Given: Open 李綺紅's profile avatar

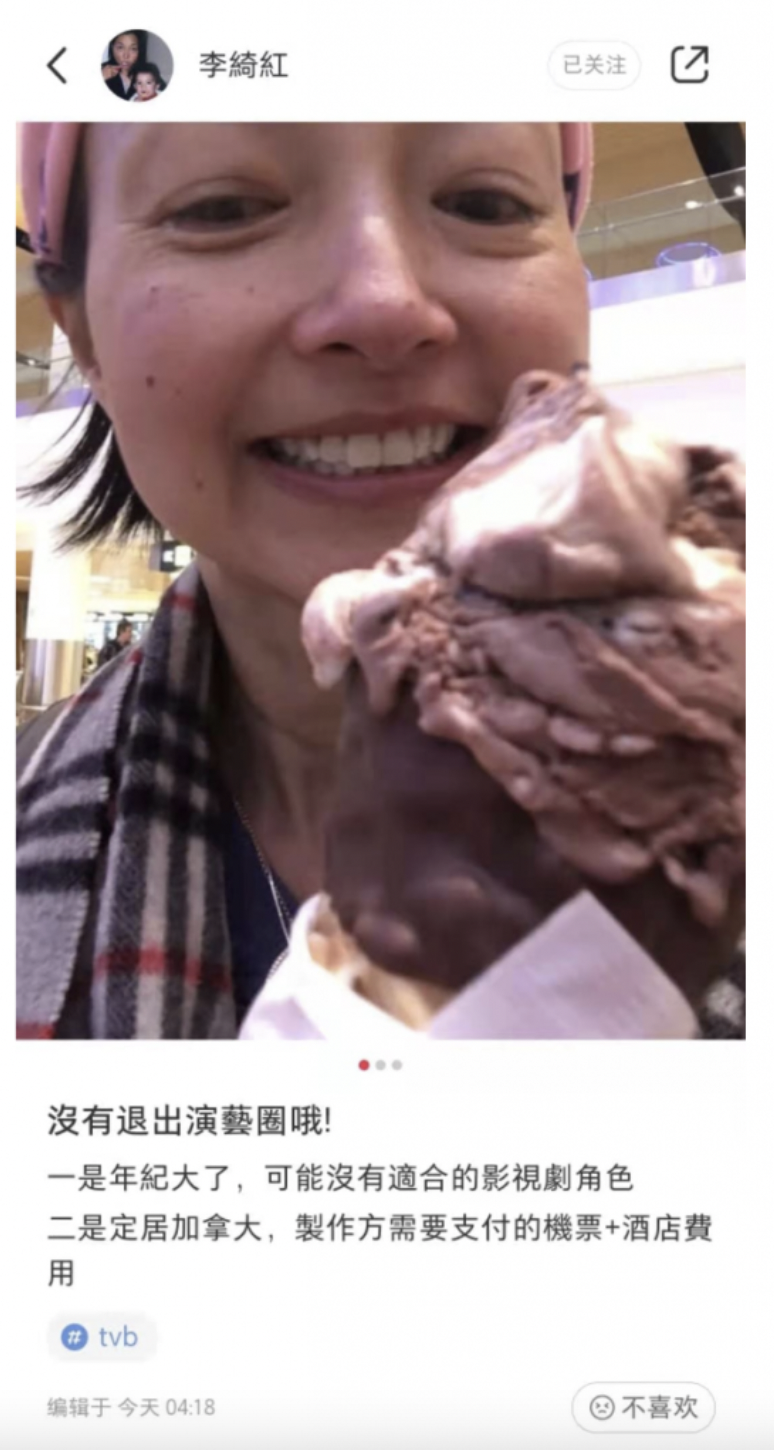Looking at the screenshot, I should (137, 66).
